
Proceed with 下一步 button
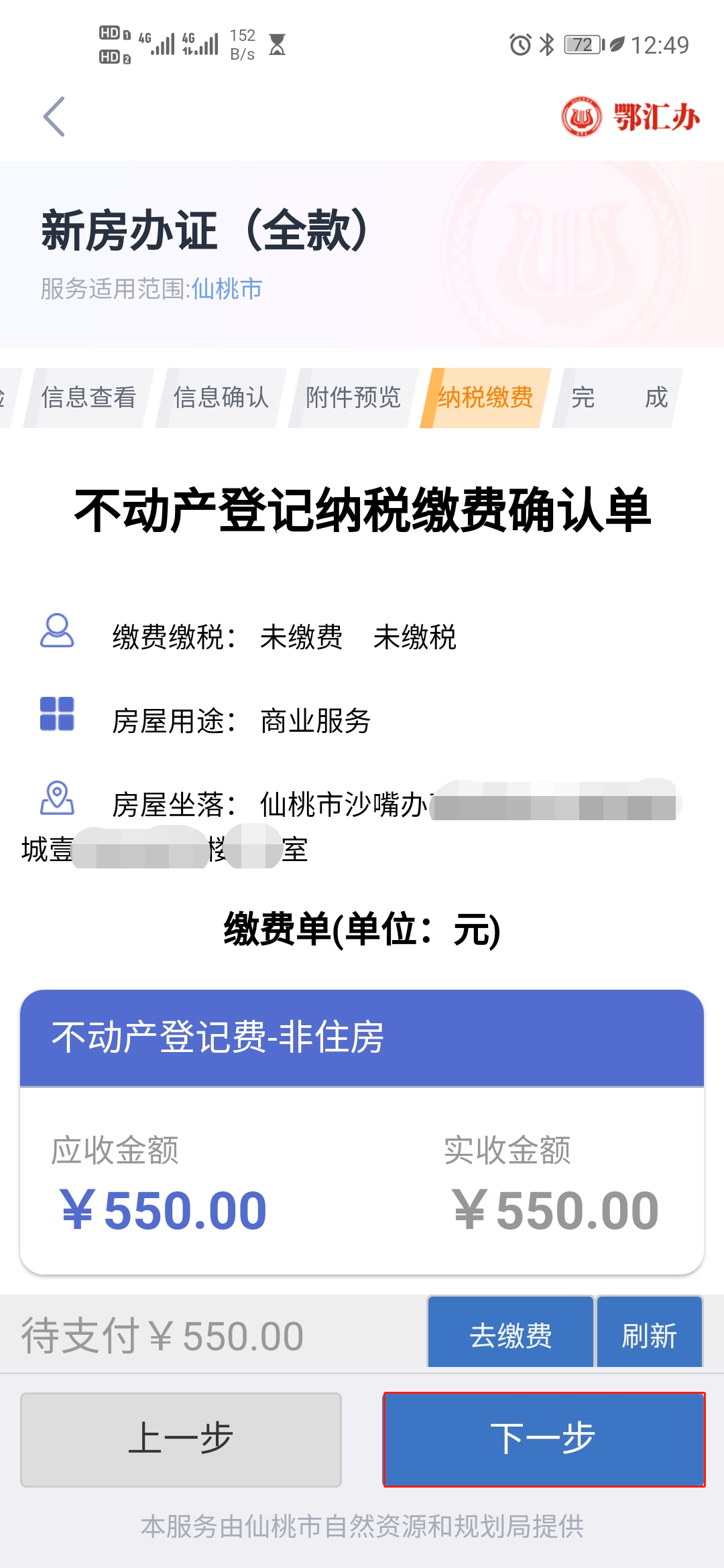(544, 1439)
